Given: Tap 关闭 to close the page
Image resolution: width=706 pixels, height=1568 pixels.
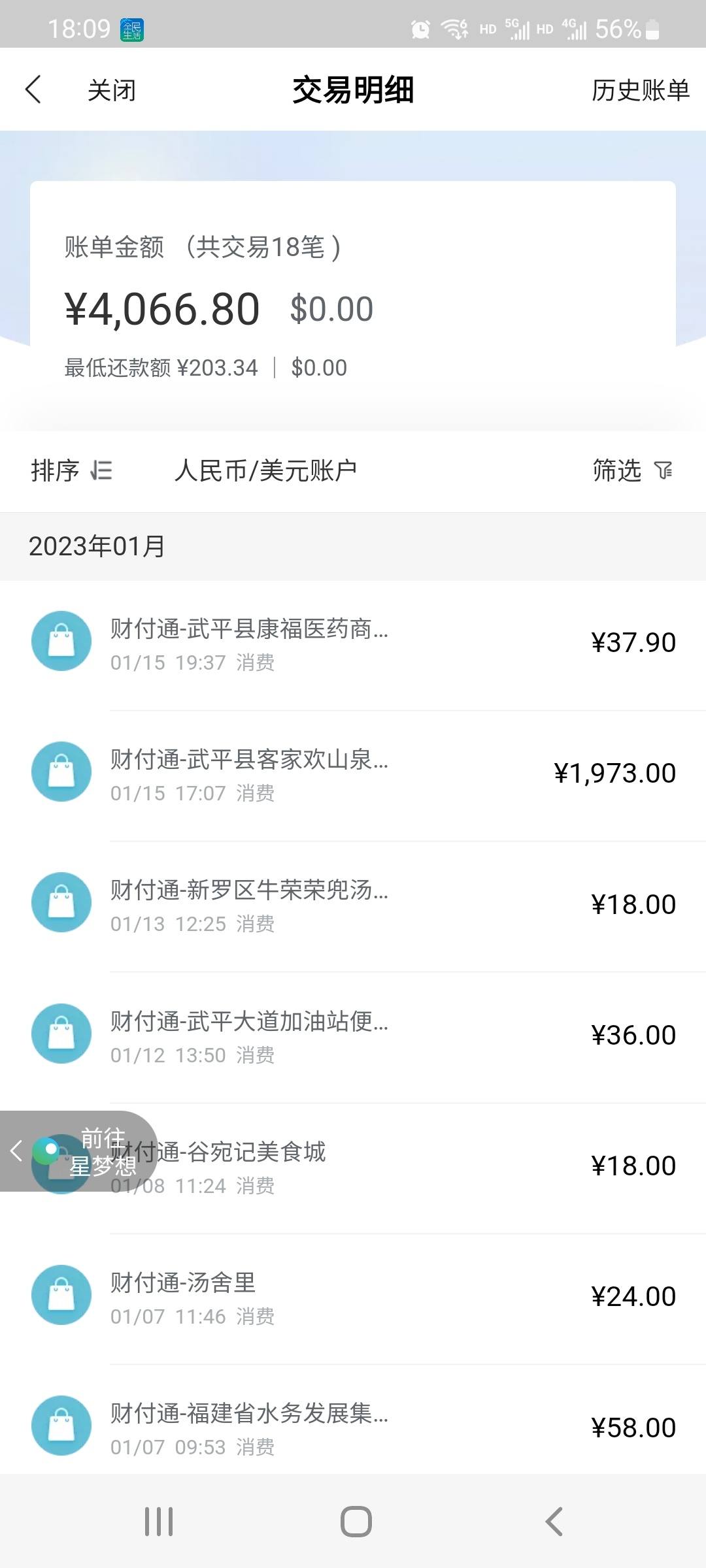Looking at the screenshot, I should [x=112, y=90].
